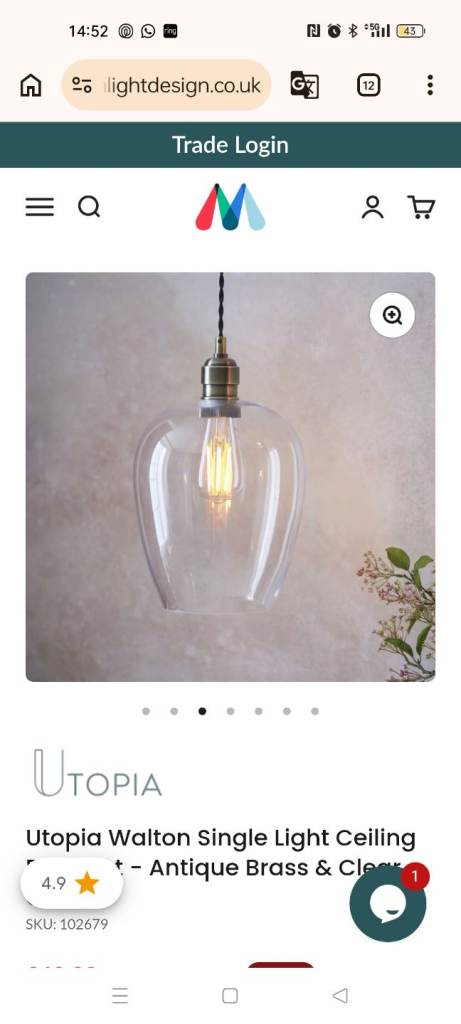This screenshot has width=461, height=1024.
Task: Open the hamburger navigation menu
Action: click(40, 207)
